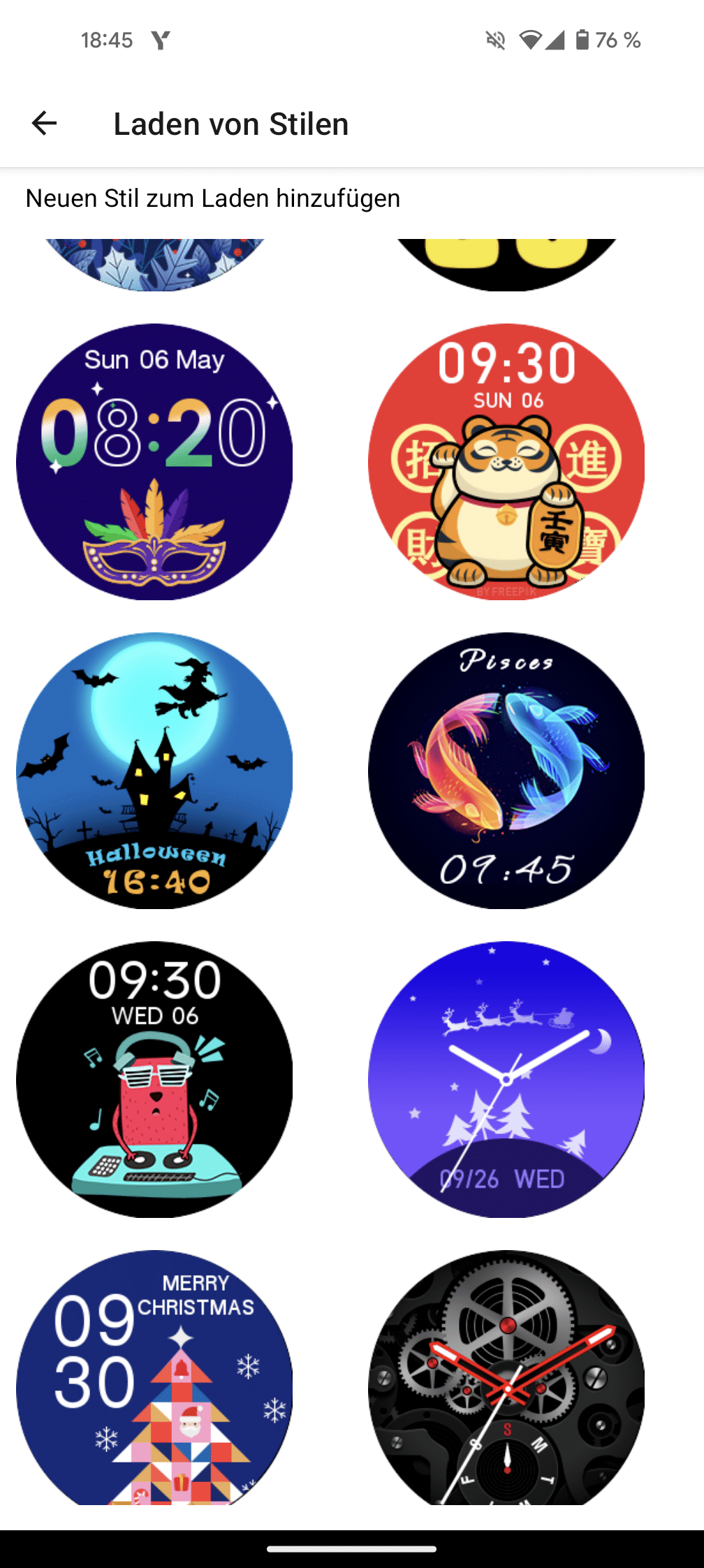The height and width of the screenshot is (1568, 704).
Task: Select the carnival mask 08:20 watch face
Action: tap(154, 462)
